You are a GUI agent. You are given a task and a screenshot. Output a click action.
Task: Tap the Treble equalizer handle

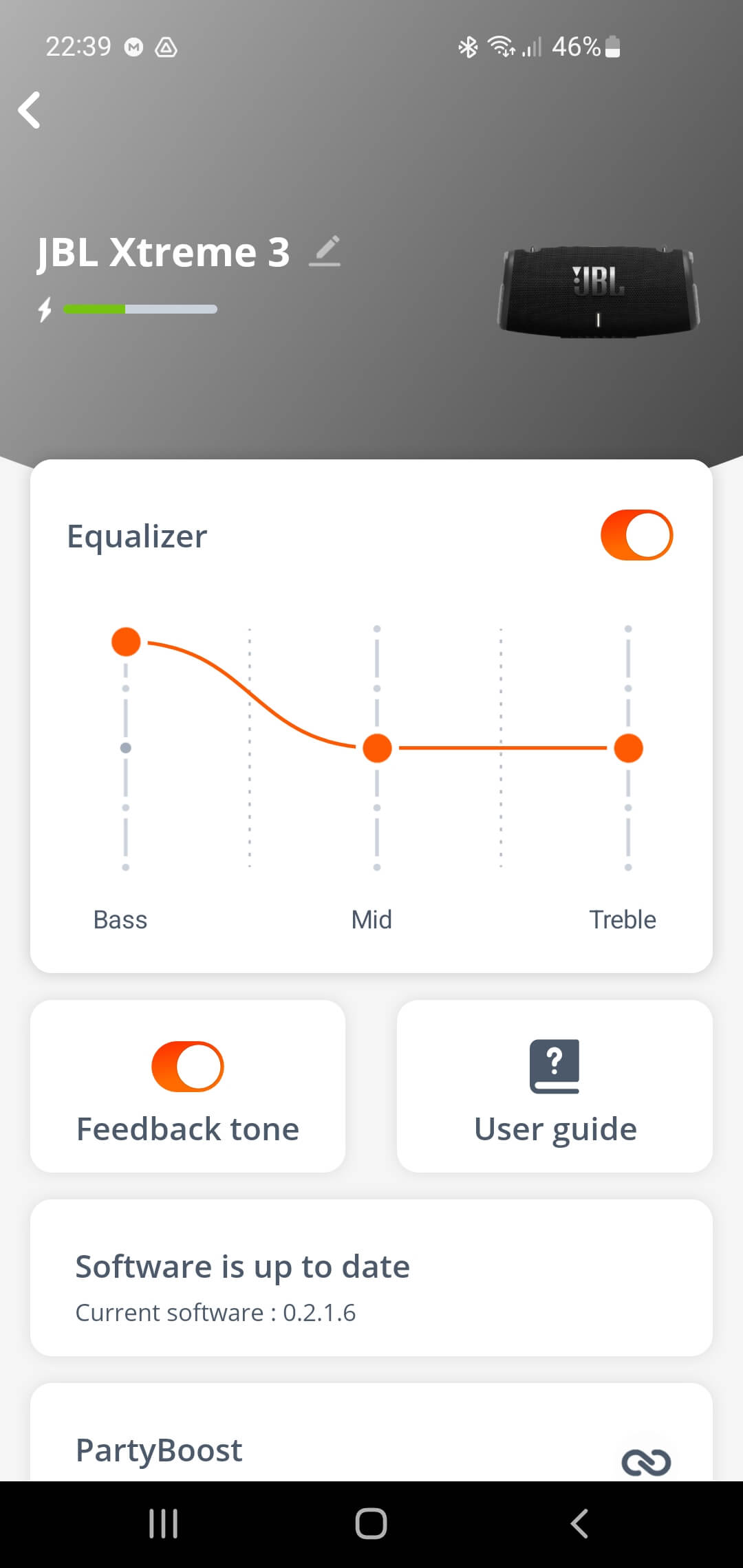[628, 748]
